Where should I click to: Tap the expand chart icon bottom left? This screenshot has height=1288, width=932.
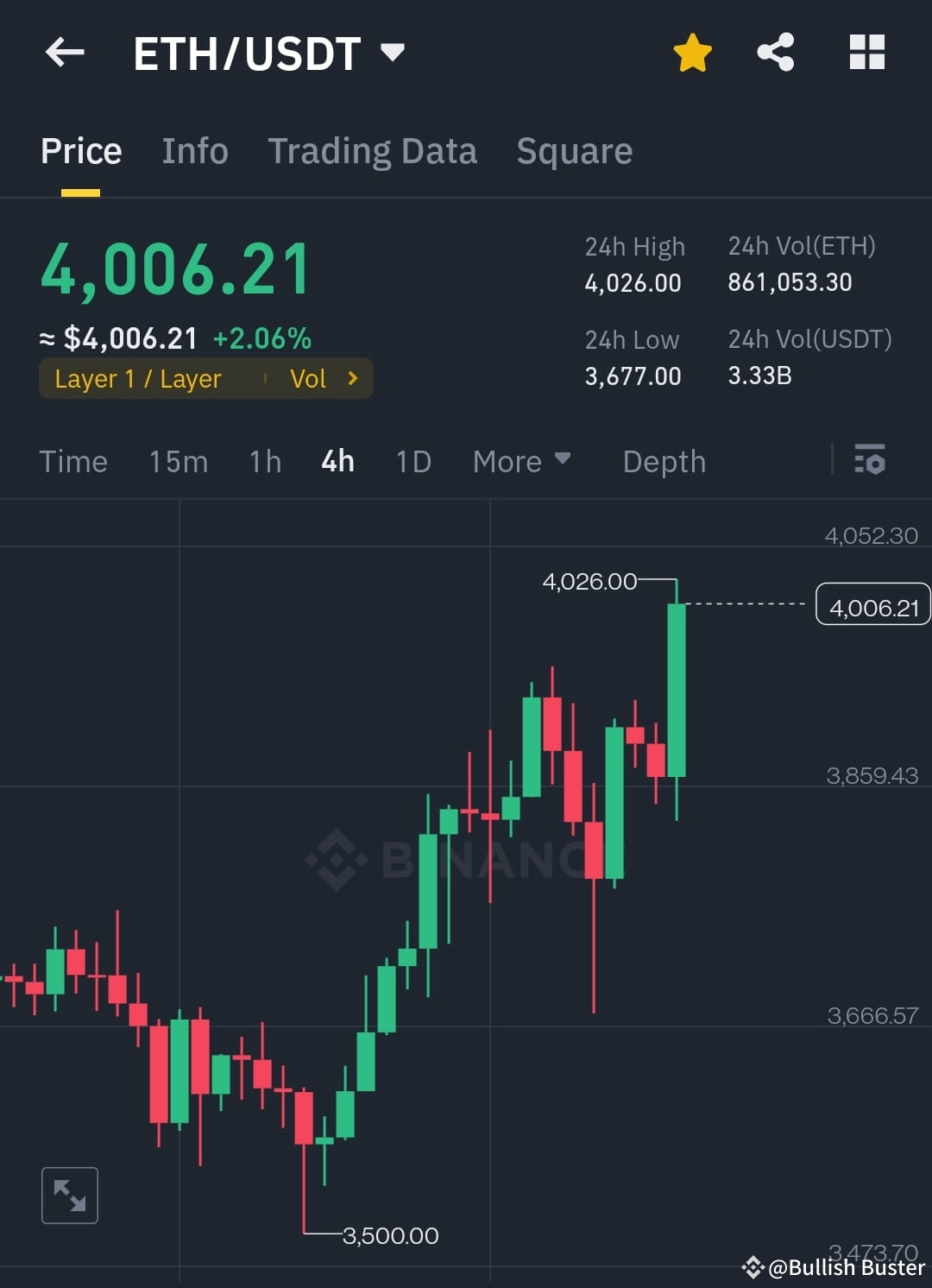pos(69,1195)
